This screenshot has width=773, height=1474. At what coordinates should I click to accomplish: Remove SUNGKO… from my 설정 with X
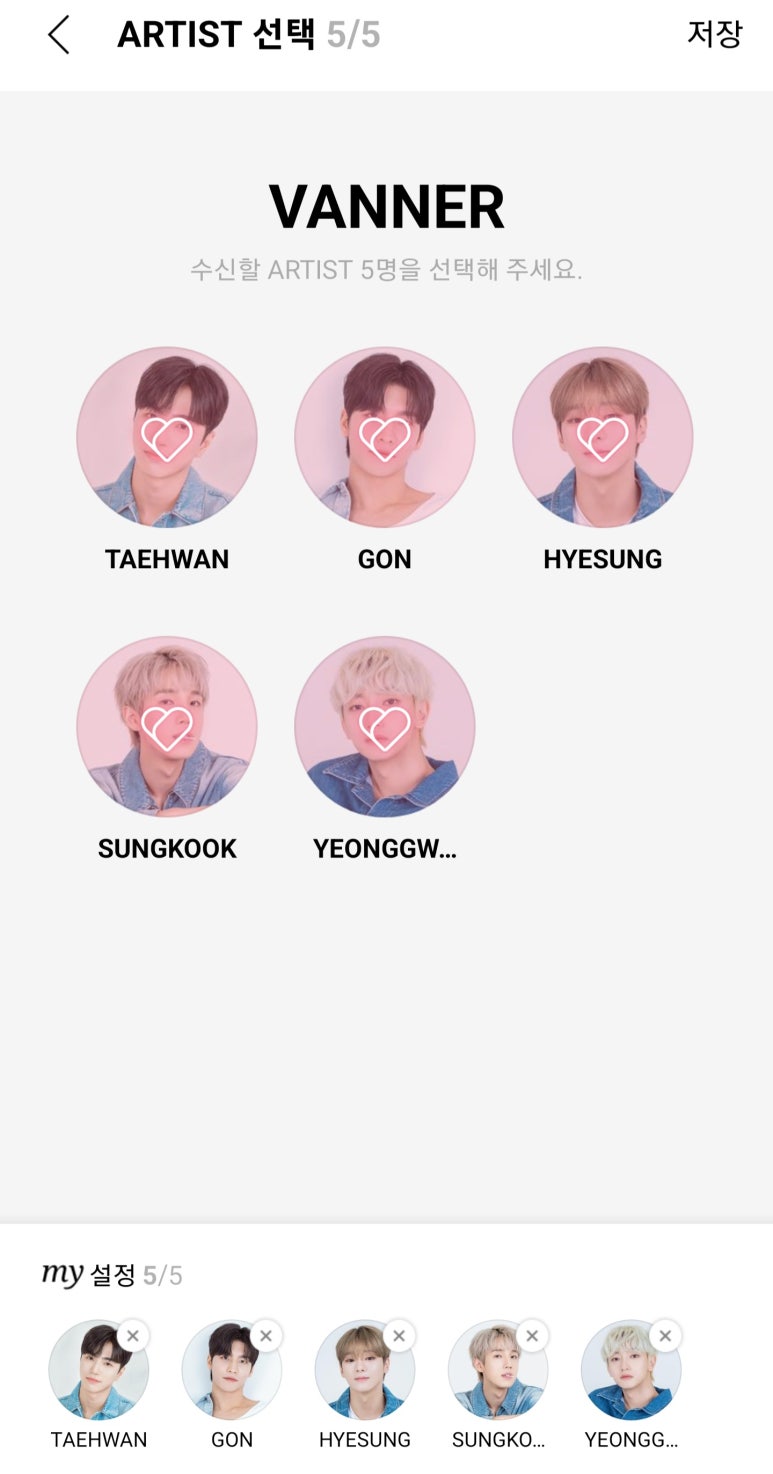[x=532, y=1336]
